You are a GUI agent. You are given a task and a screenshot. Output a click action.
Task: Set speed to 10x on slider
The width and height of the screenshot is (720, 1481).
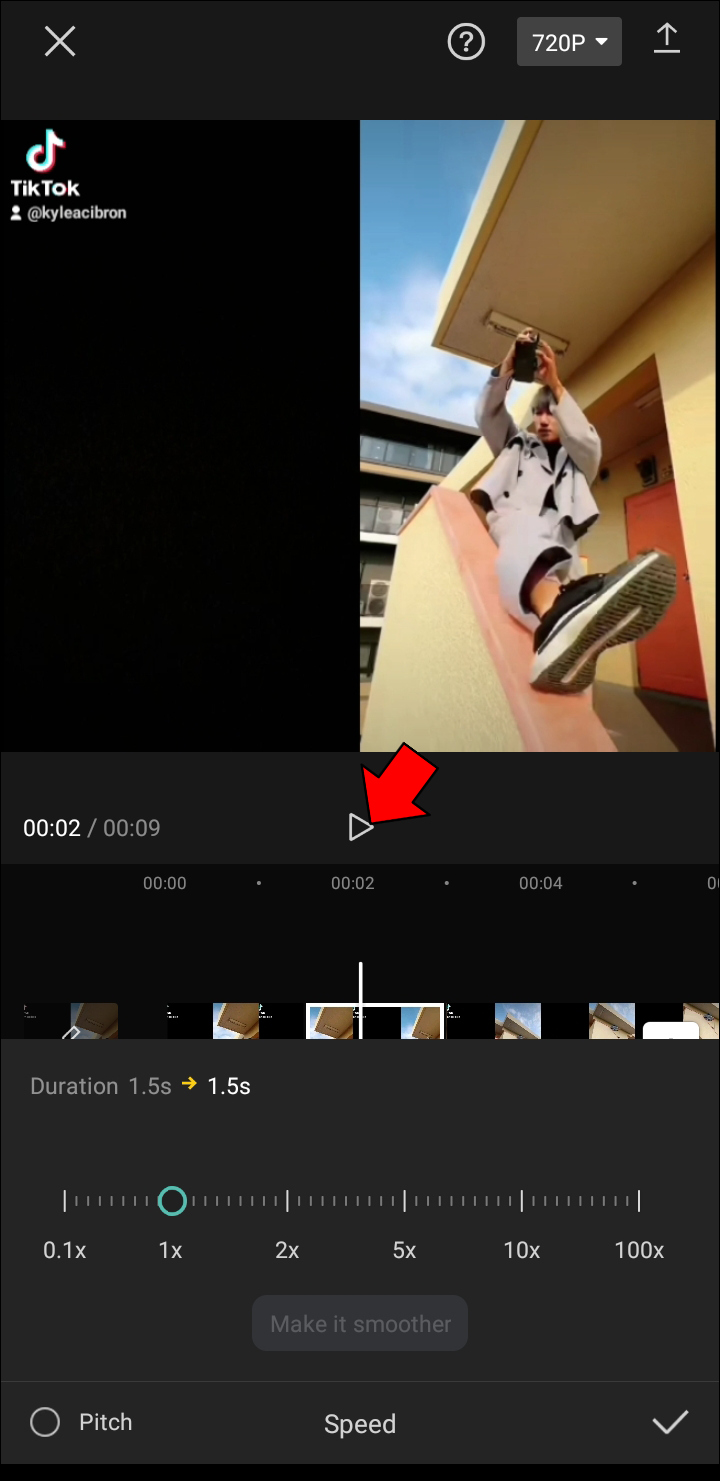click(521, 1201)
